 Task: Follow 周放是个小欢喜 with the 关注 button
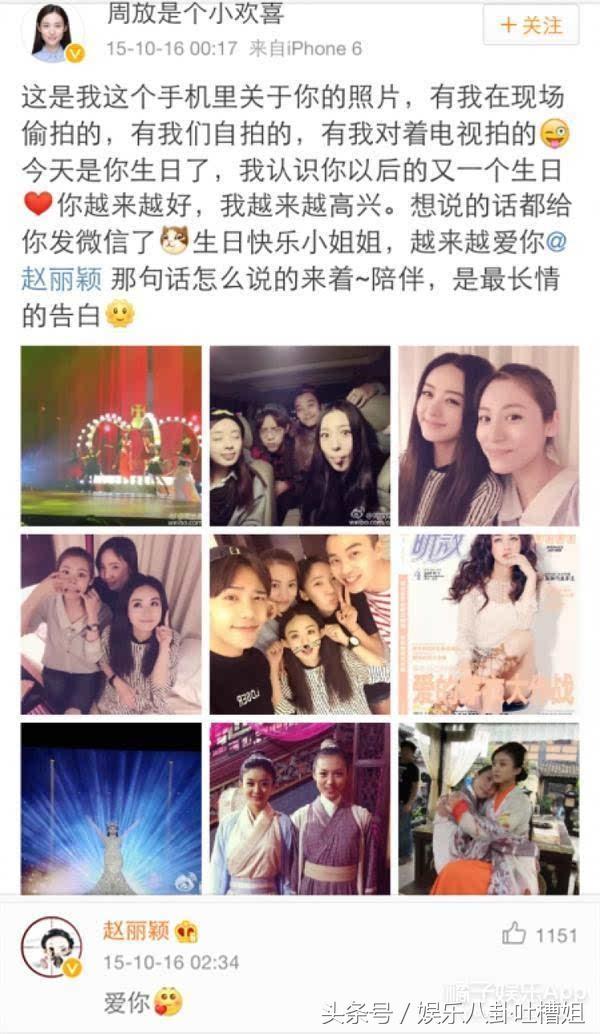coord(531,25)
